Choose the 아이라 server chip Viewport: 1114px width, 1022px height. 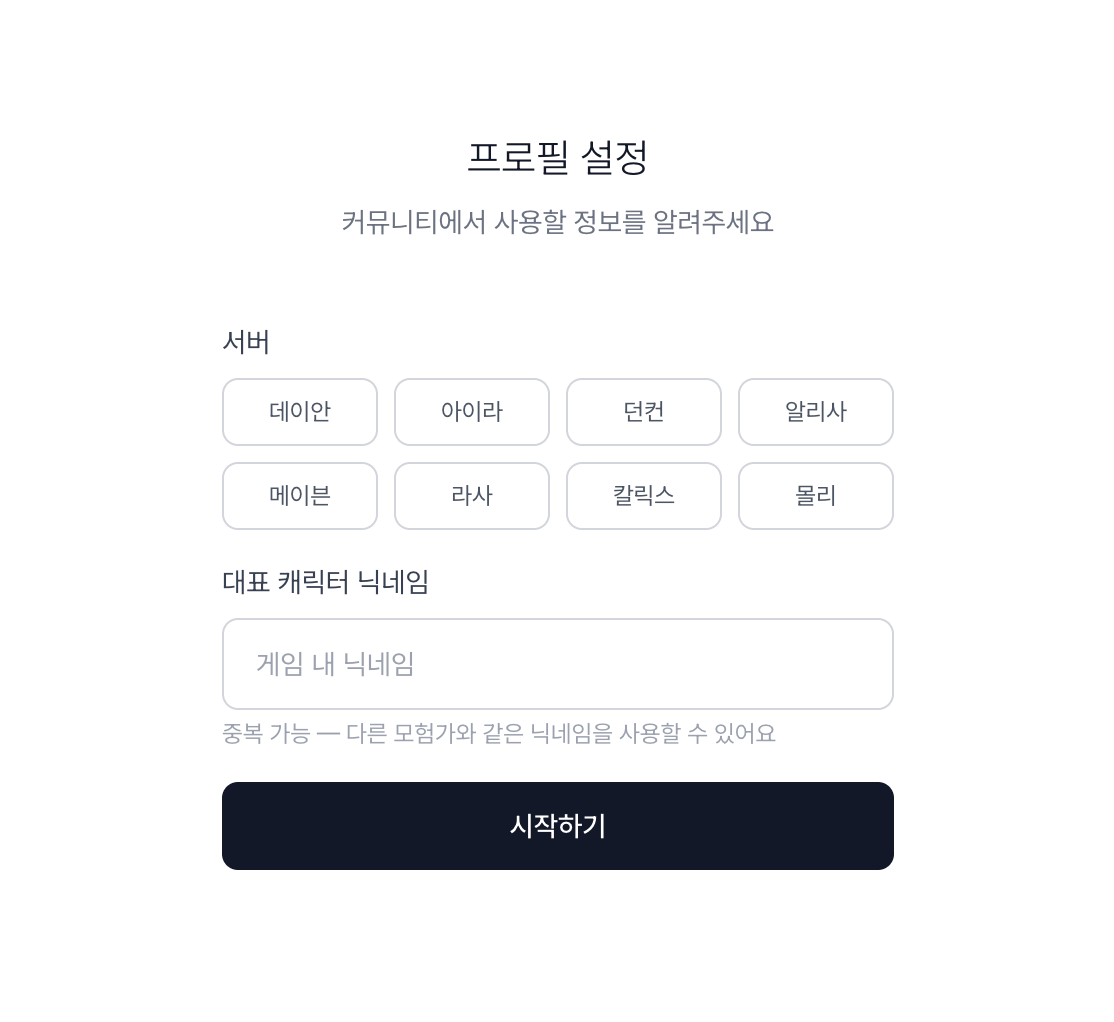472,412
